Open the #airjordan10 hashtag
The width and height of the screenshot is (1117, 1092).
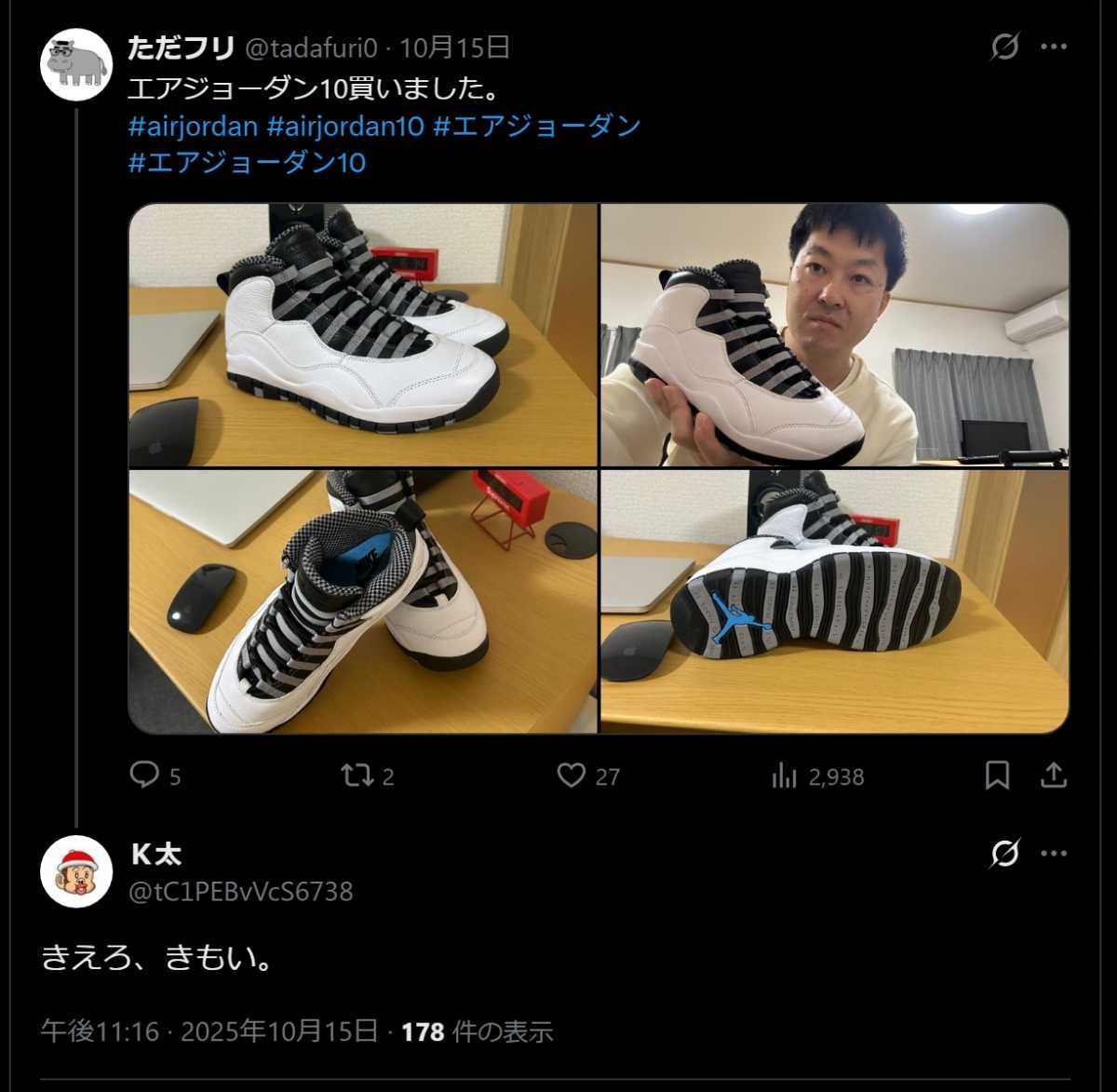pos(345,126)
